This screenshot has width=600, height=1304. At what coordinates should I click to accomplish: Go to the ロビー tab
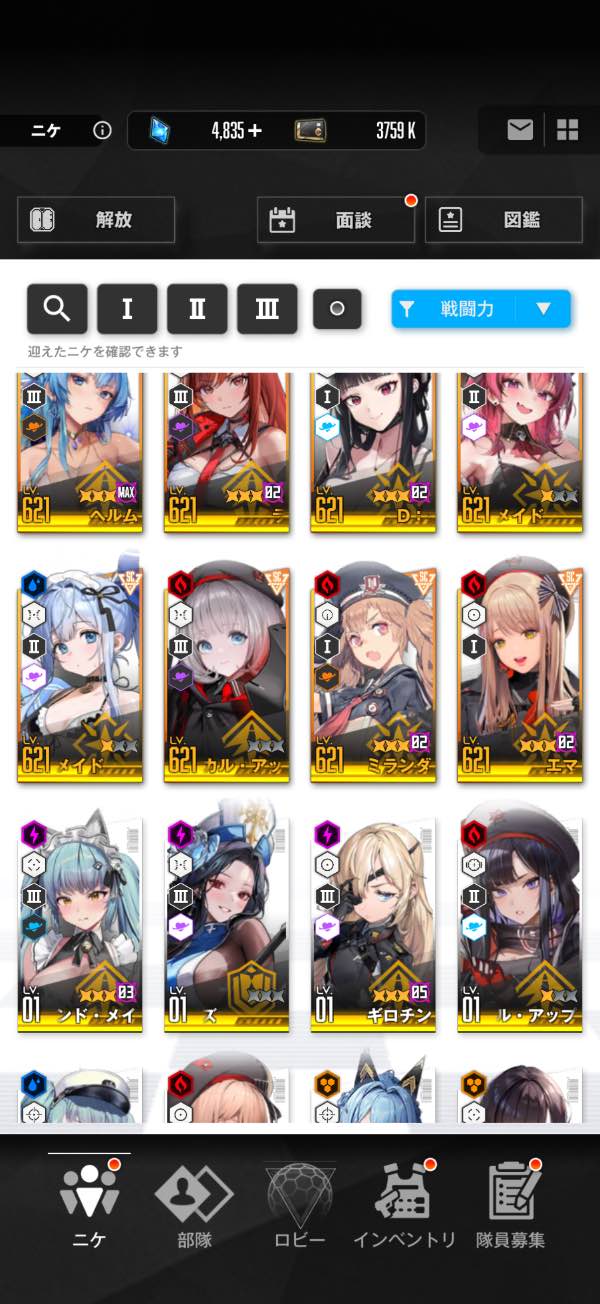(300, 1207)
